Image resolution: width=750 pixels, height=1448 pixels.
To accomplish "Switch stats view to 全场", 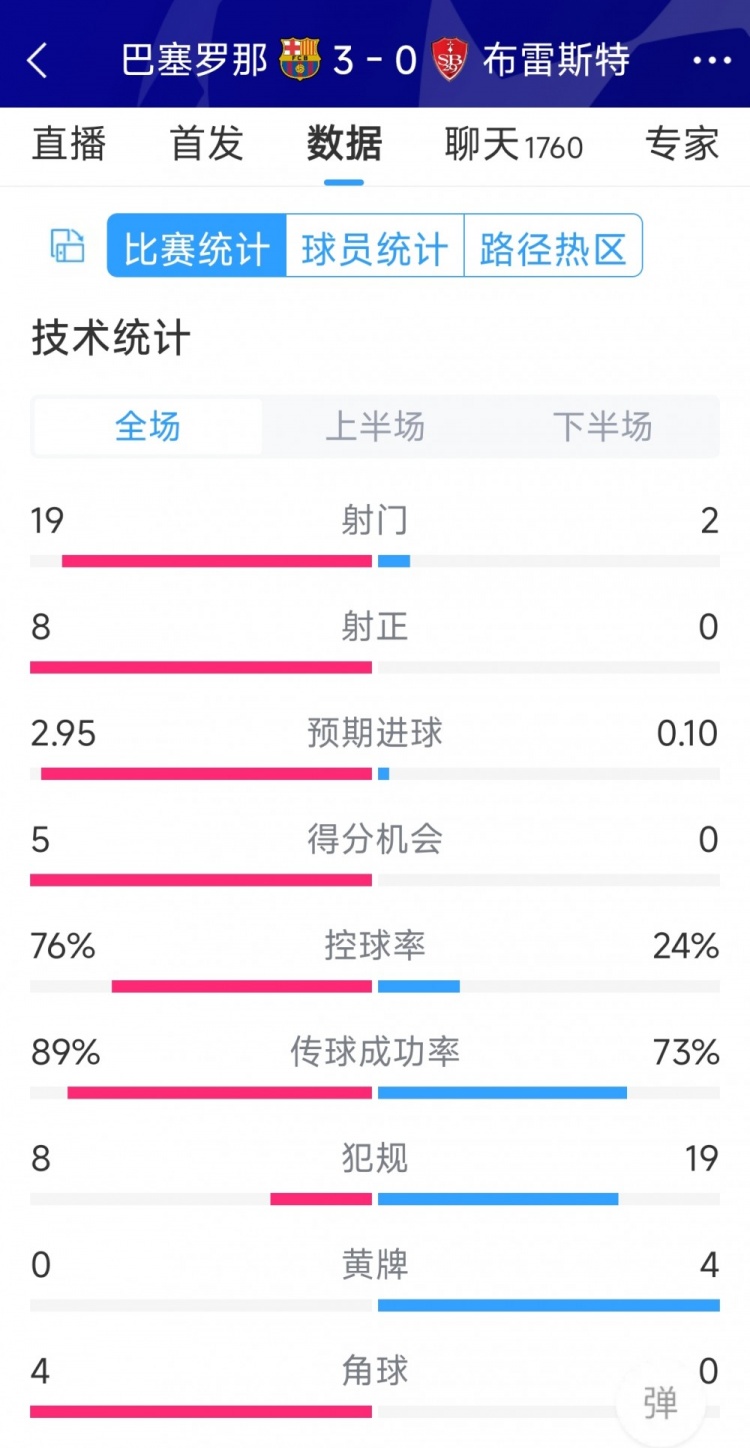I will click(146, 427).
